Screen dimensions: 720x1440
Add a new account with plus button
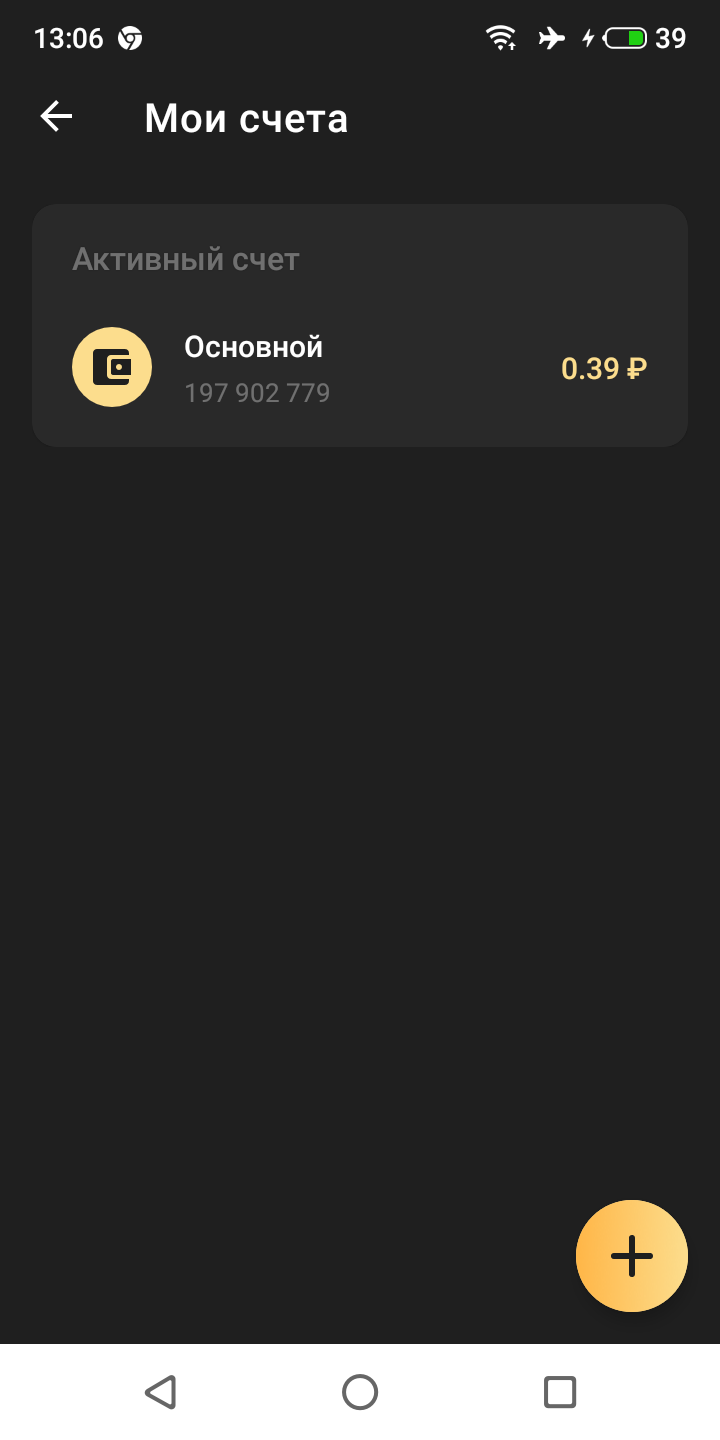631,1255
